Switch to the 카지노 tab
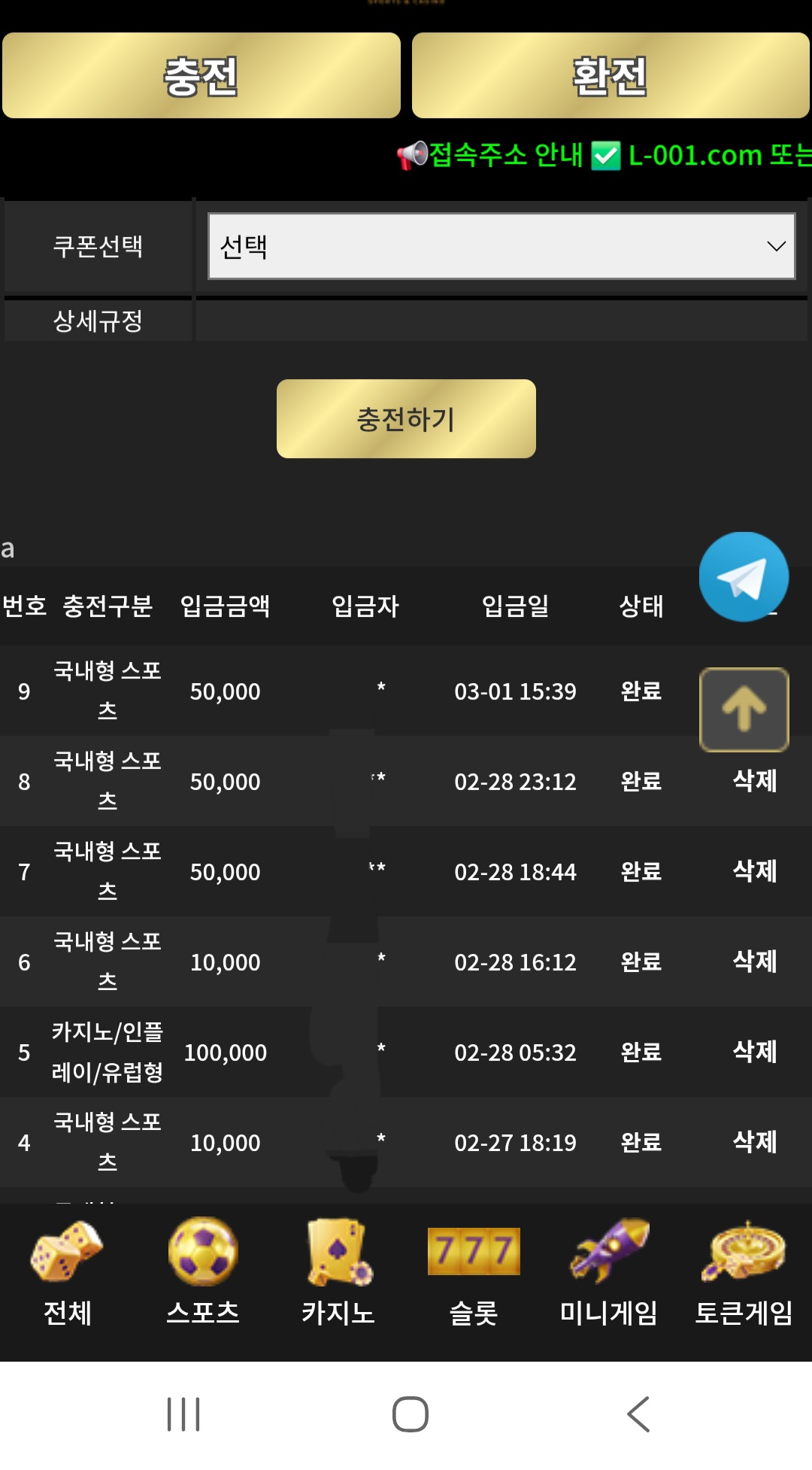Screen dimensions: 812x1470 (338, 1271)
